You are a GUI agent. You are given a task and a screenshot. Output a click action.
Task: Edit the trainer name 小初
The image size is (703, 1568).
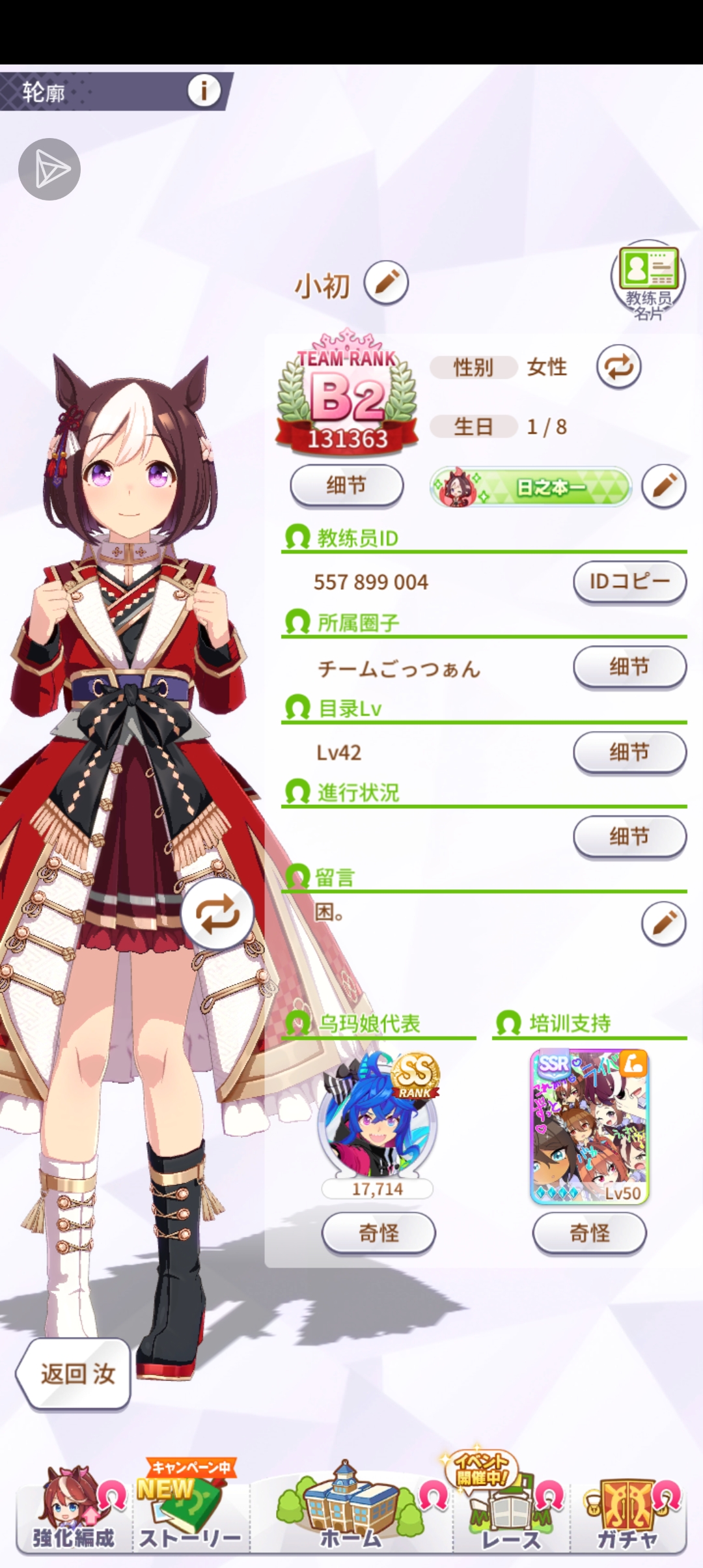(386, 283)
